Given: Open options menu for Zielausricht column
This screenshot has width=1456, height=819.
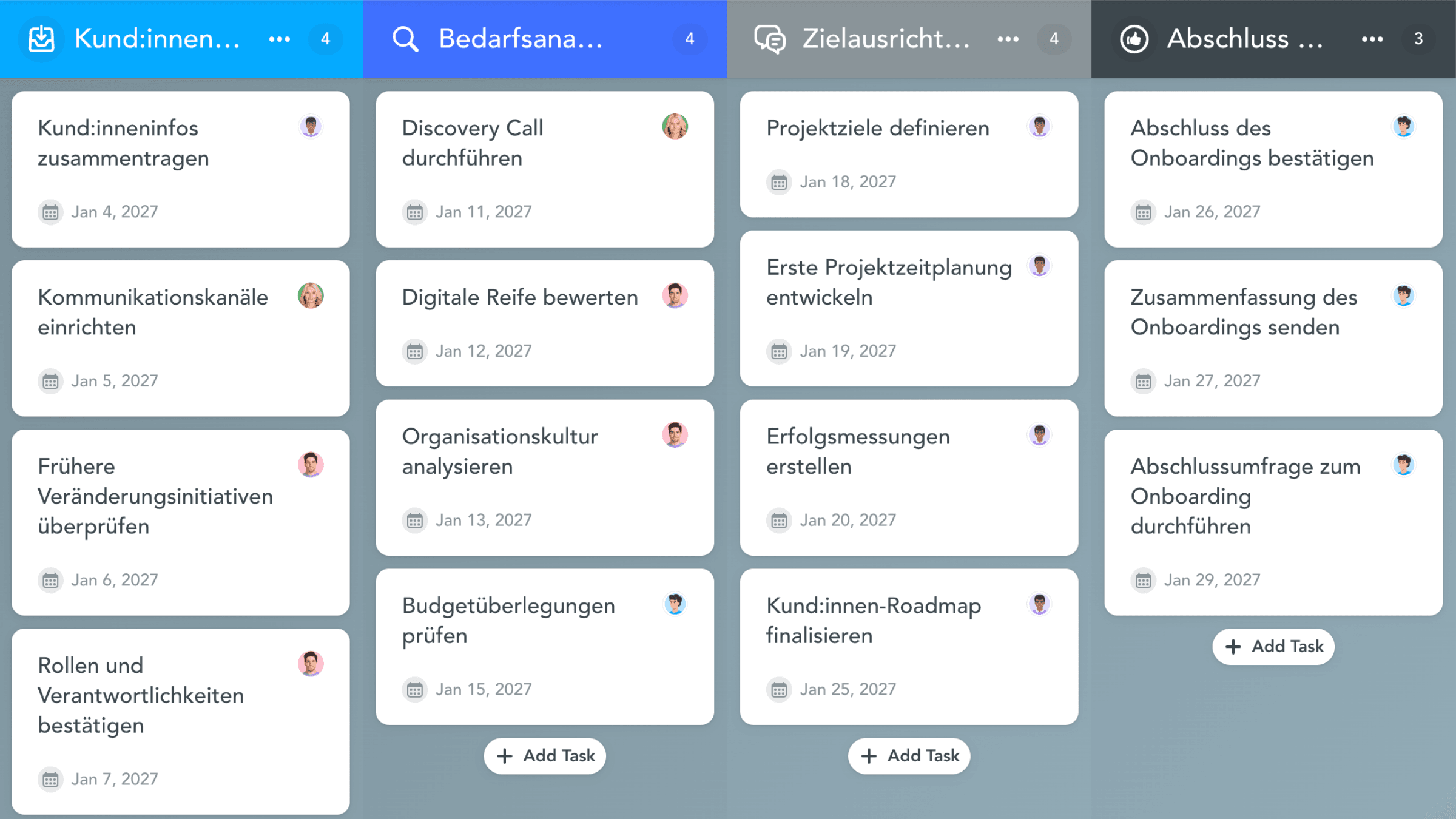Looking at the screenshot, I should pyautogui.click(x=1008, y=39).
